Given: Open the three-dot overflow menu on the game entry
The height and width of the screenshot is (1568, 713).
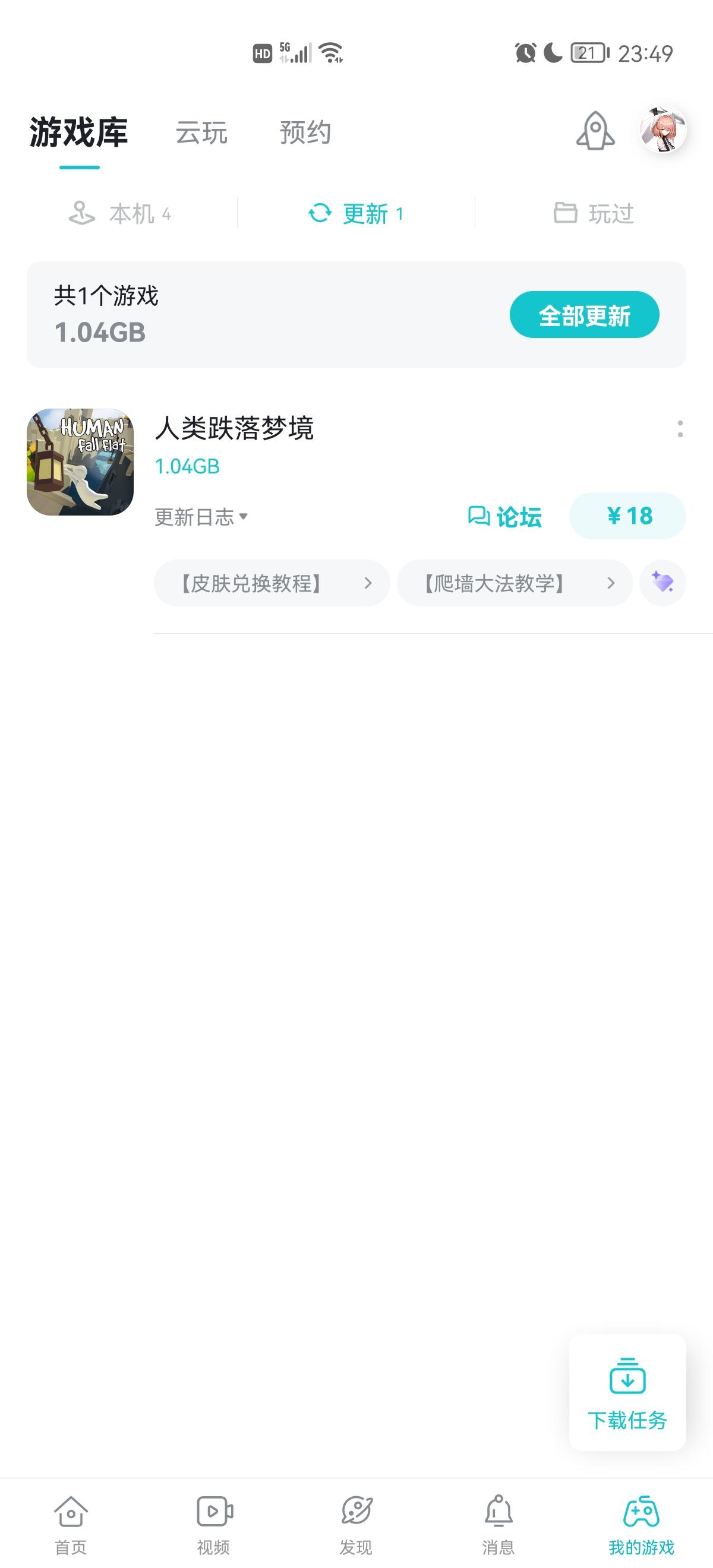Looking at the screenshot, I should click(x=680, y=430).
